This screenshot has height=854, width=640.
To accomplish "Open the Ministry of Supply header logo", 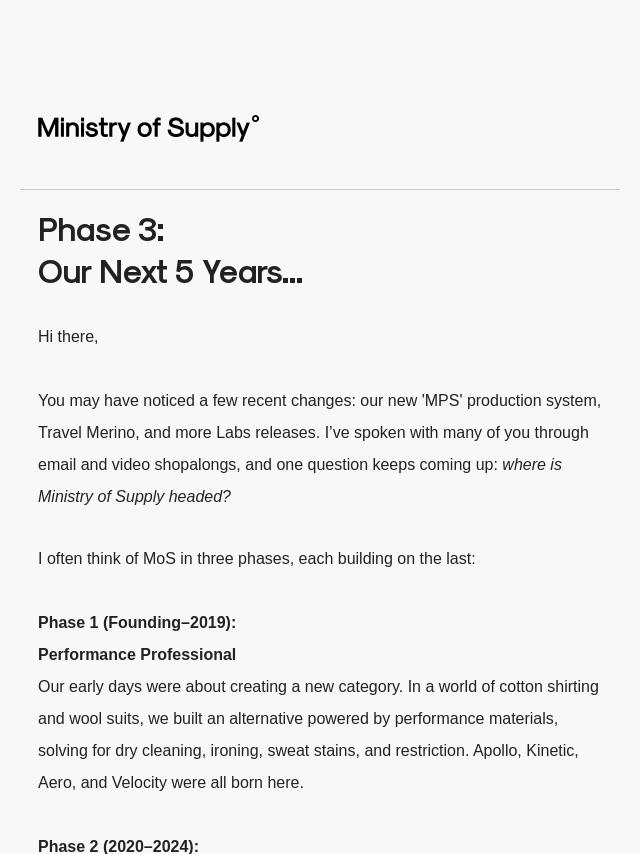I will [x=148, y=128].
